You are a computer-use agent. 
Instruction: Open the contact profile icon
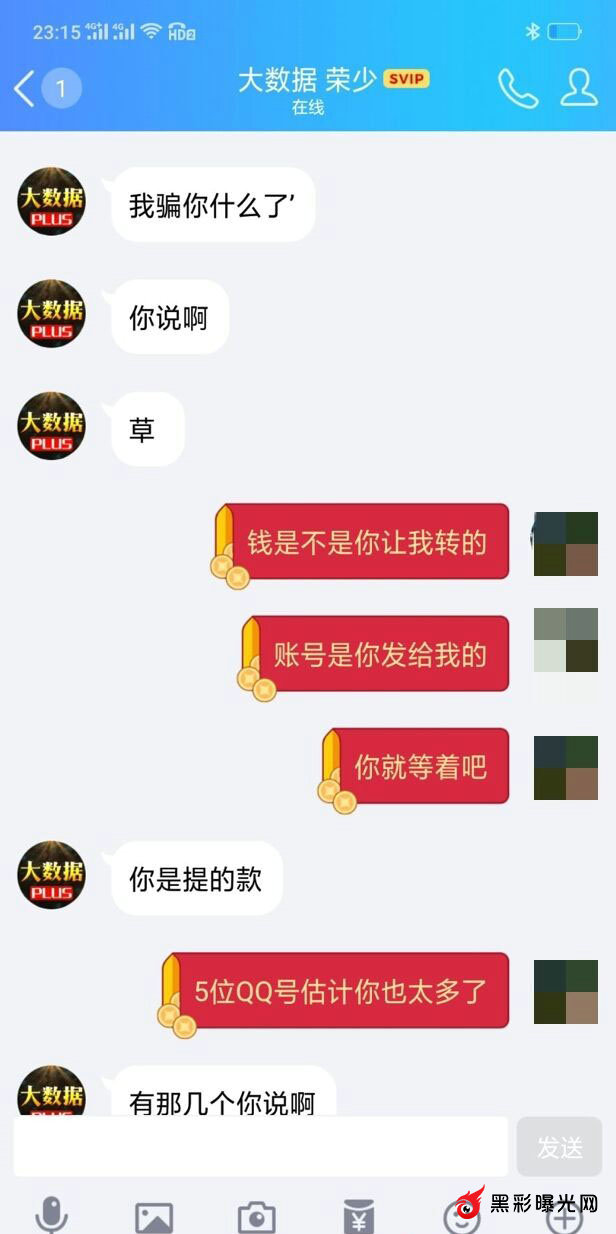click(x=579, y=88)
